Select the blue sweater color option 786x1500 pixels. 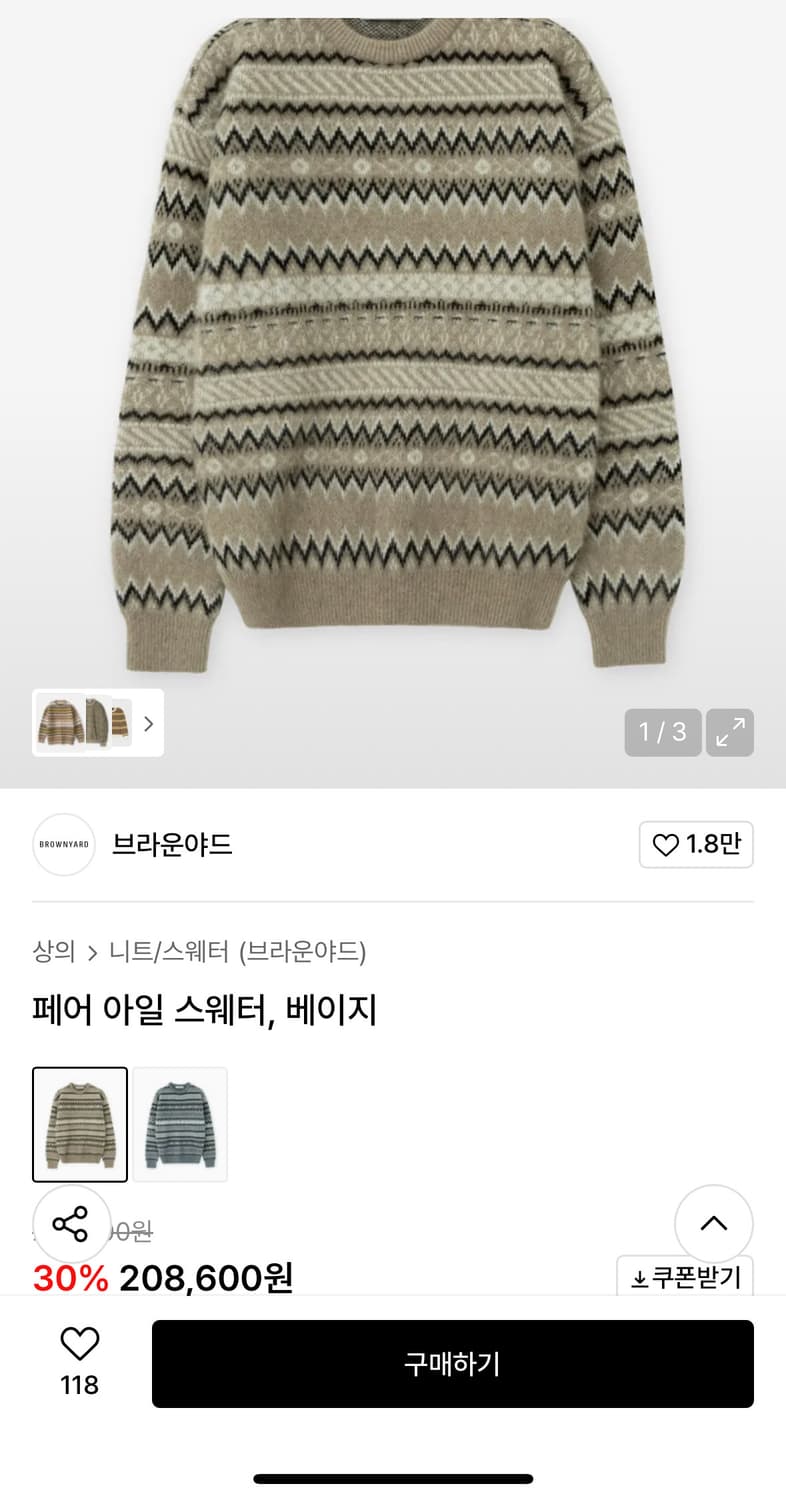(180, 1124)
